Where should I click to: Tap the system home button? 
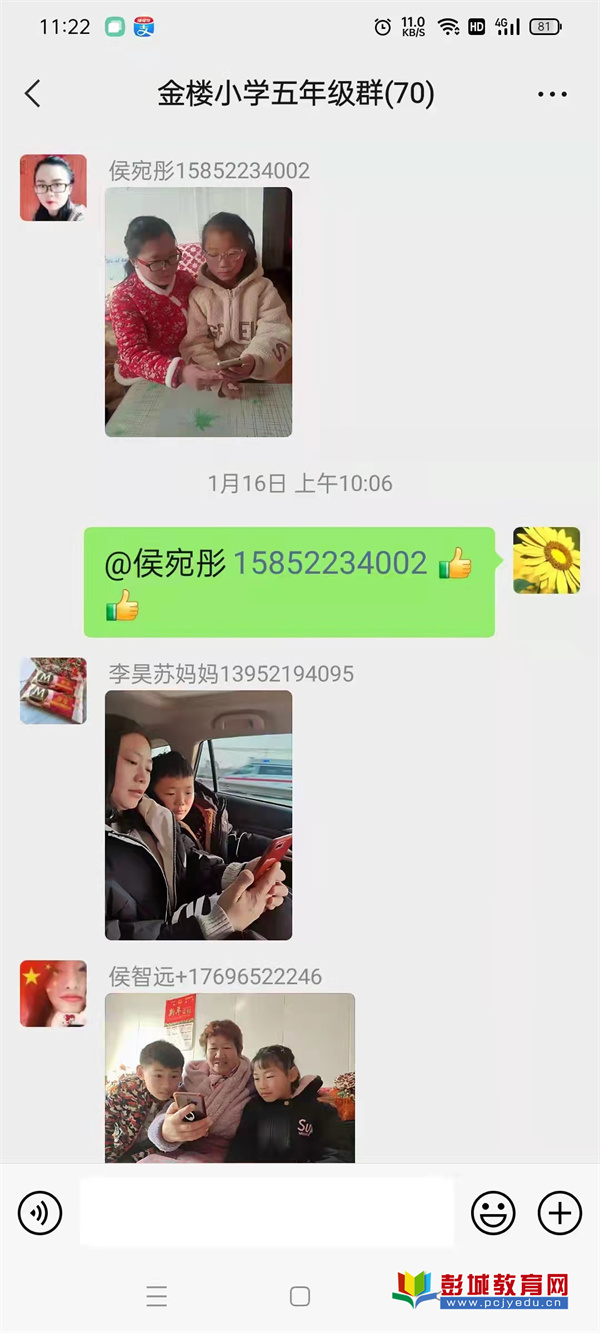[x=299, y=1297]
